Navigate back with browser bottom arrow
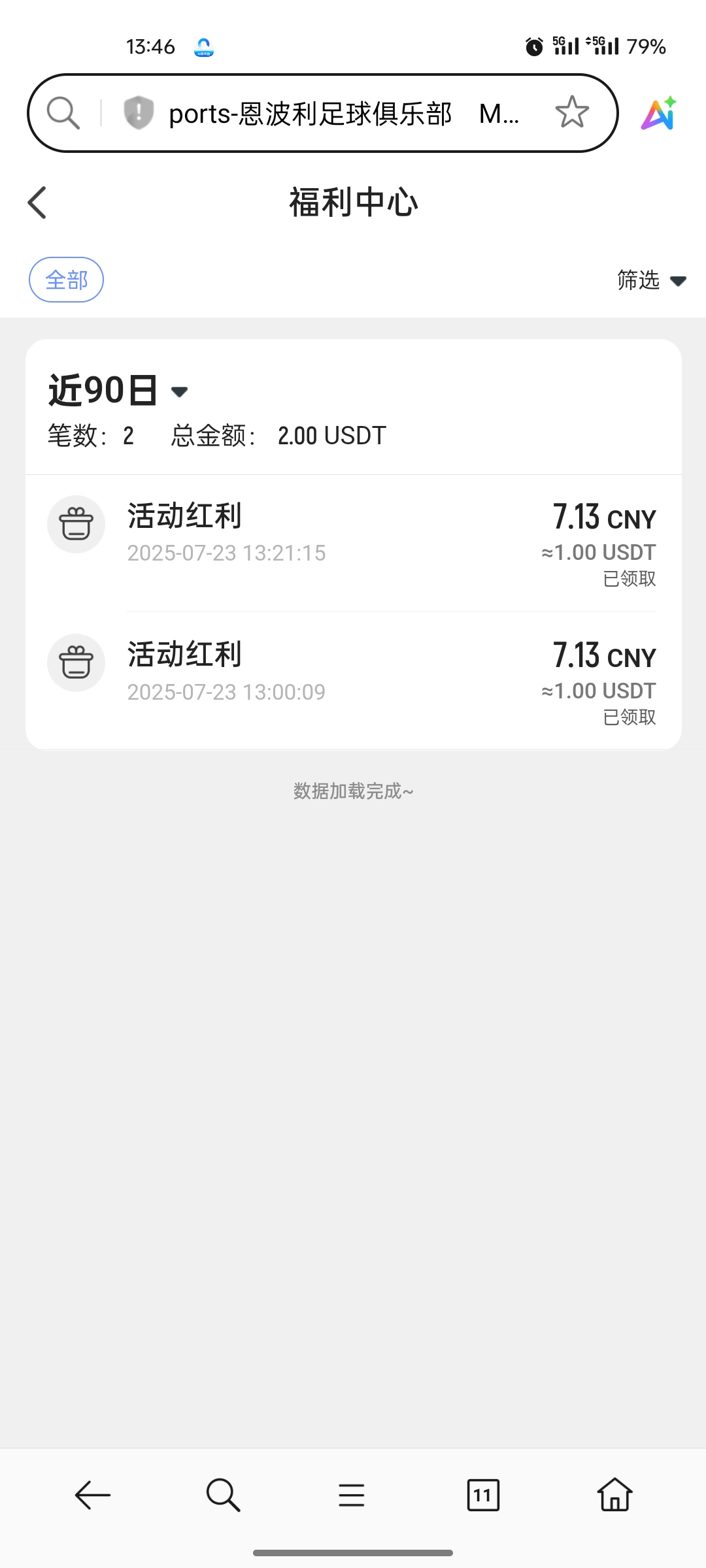Viewport: 706px width, 1568px height. tap(92, 1495)
